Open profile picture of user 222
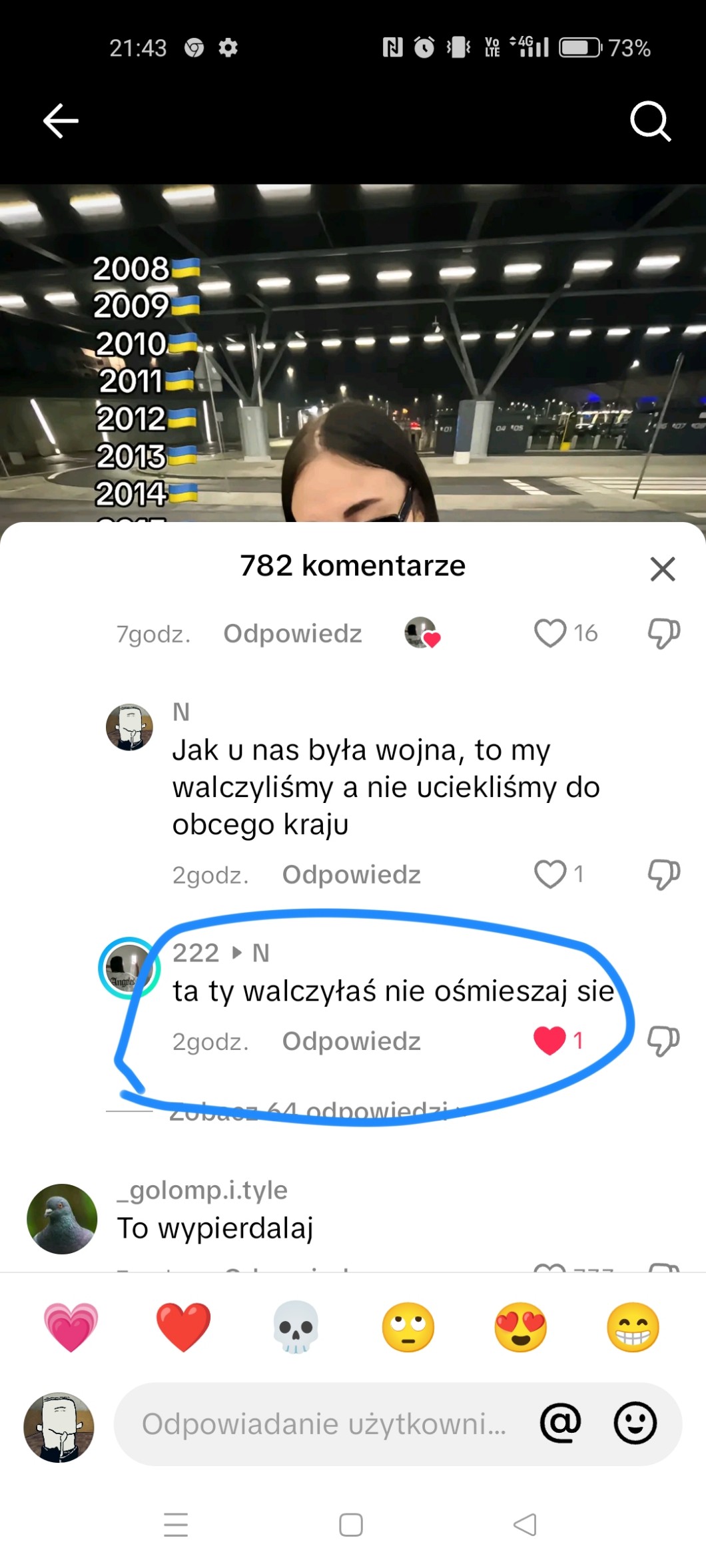The image size is (706, 1568). (x=129, y=967)
